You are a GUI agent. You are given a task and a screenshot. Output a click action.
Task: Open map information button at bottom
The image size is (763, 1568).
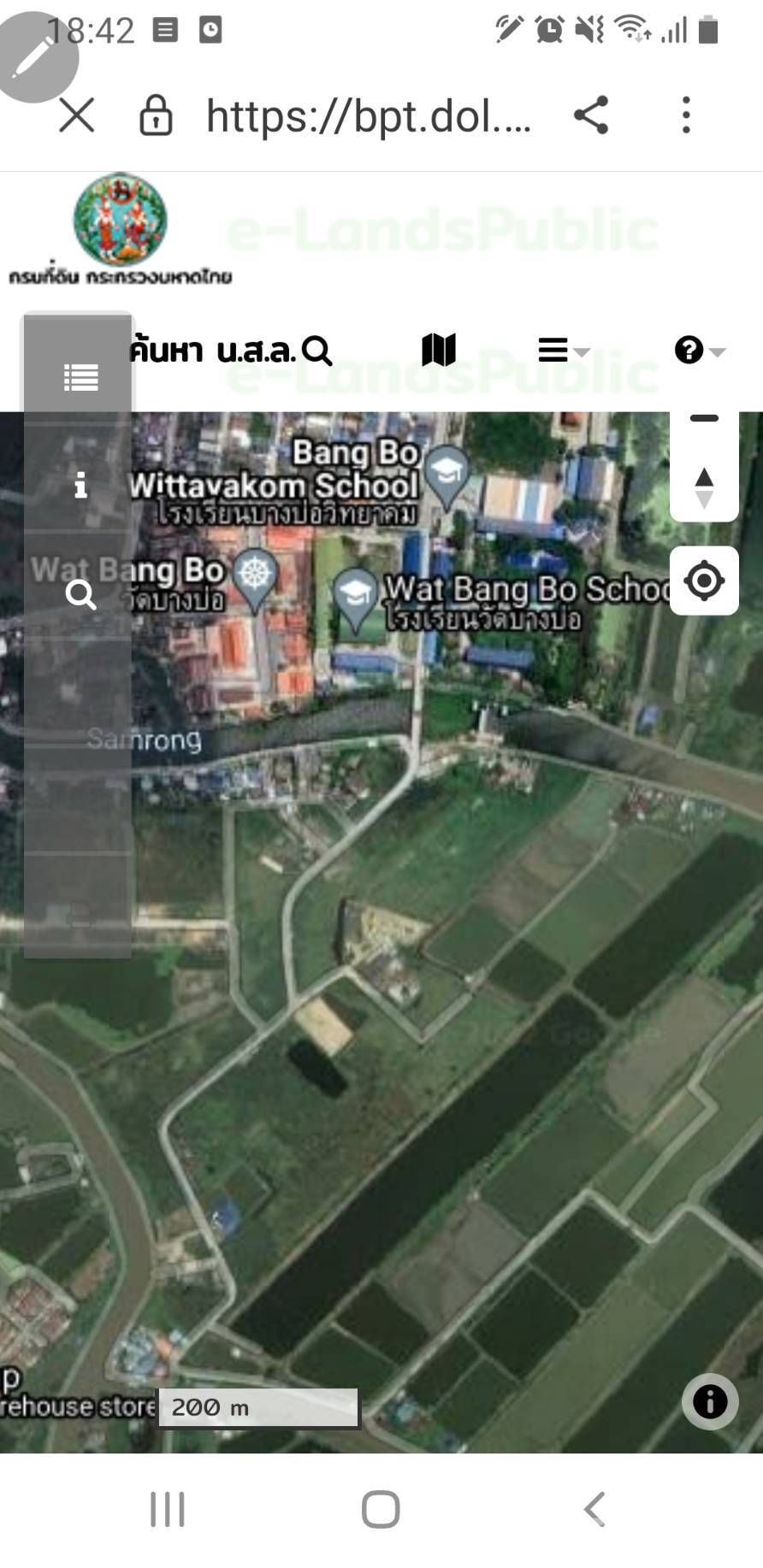[709, 1401]
